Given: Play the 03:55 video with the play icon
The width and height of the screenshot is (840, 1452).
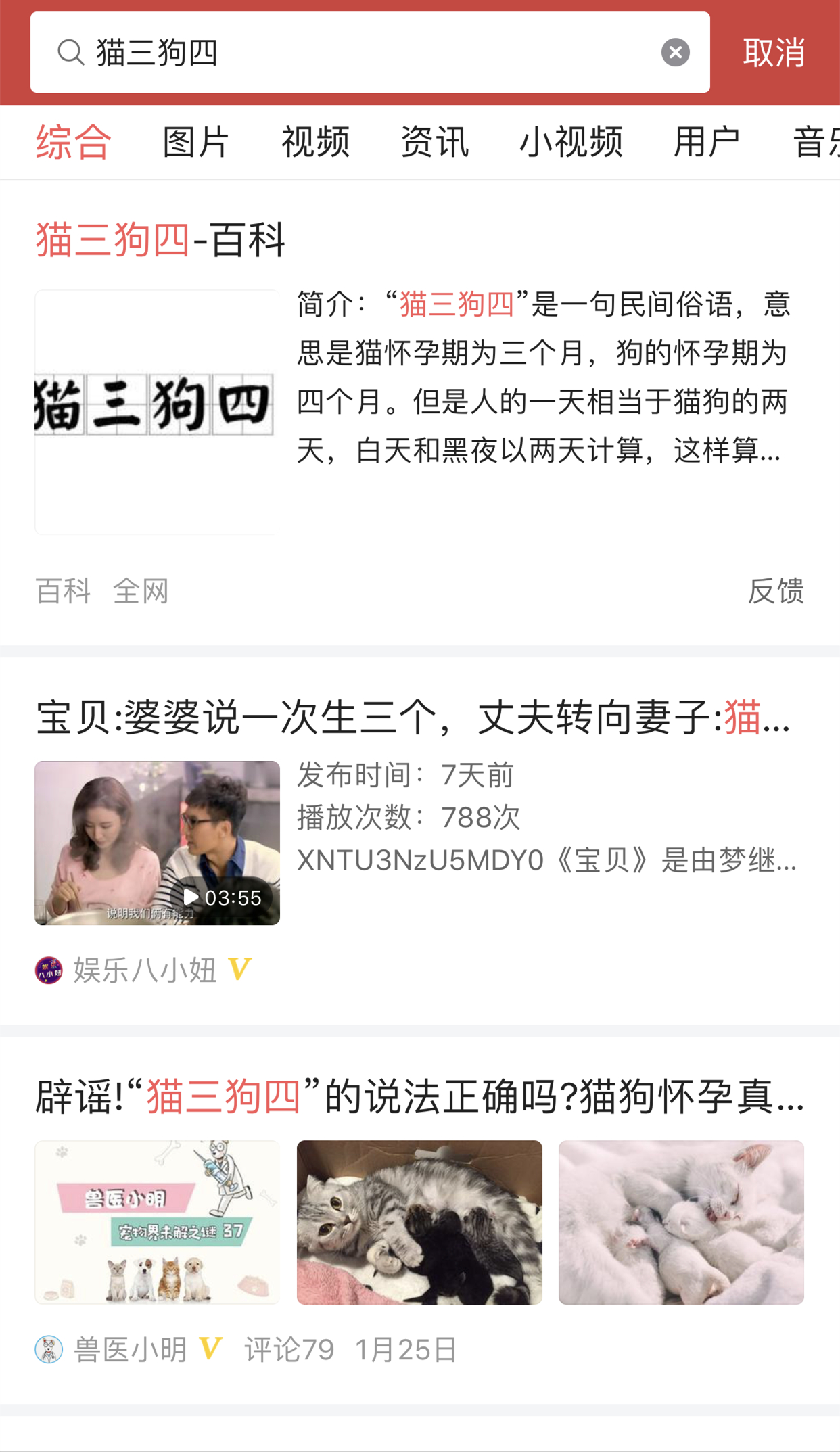Looking at the screenshot, I should tap(191, 898).
